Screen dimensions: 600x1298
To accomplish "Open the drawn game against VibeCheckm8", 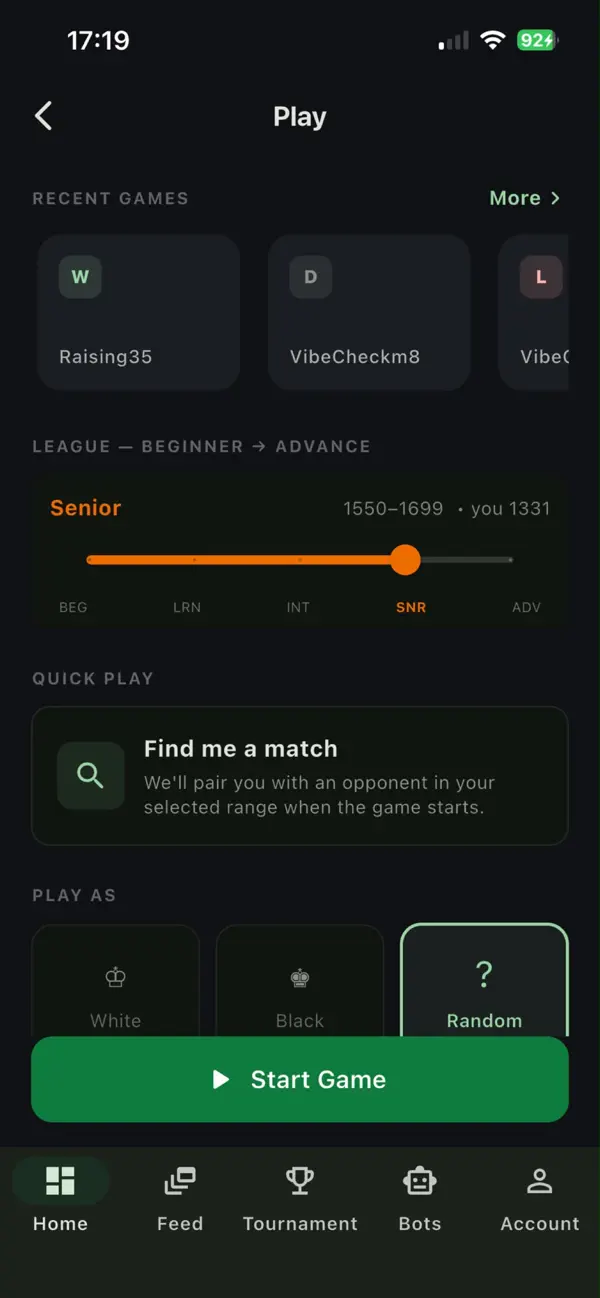I will tap(369, 312).
